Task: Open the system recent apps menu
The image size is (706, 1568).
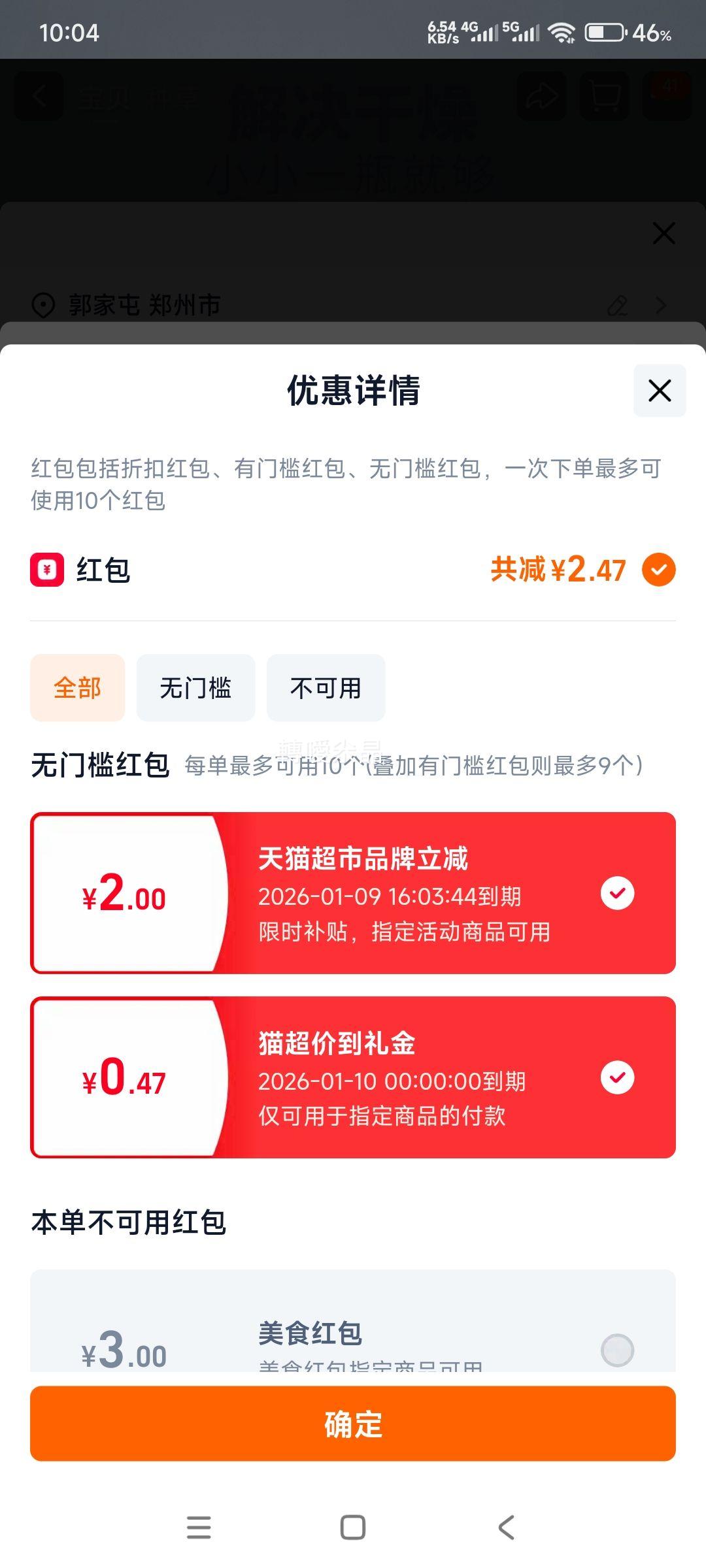Action: tap(199, 1527)
